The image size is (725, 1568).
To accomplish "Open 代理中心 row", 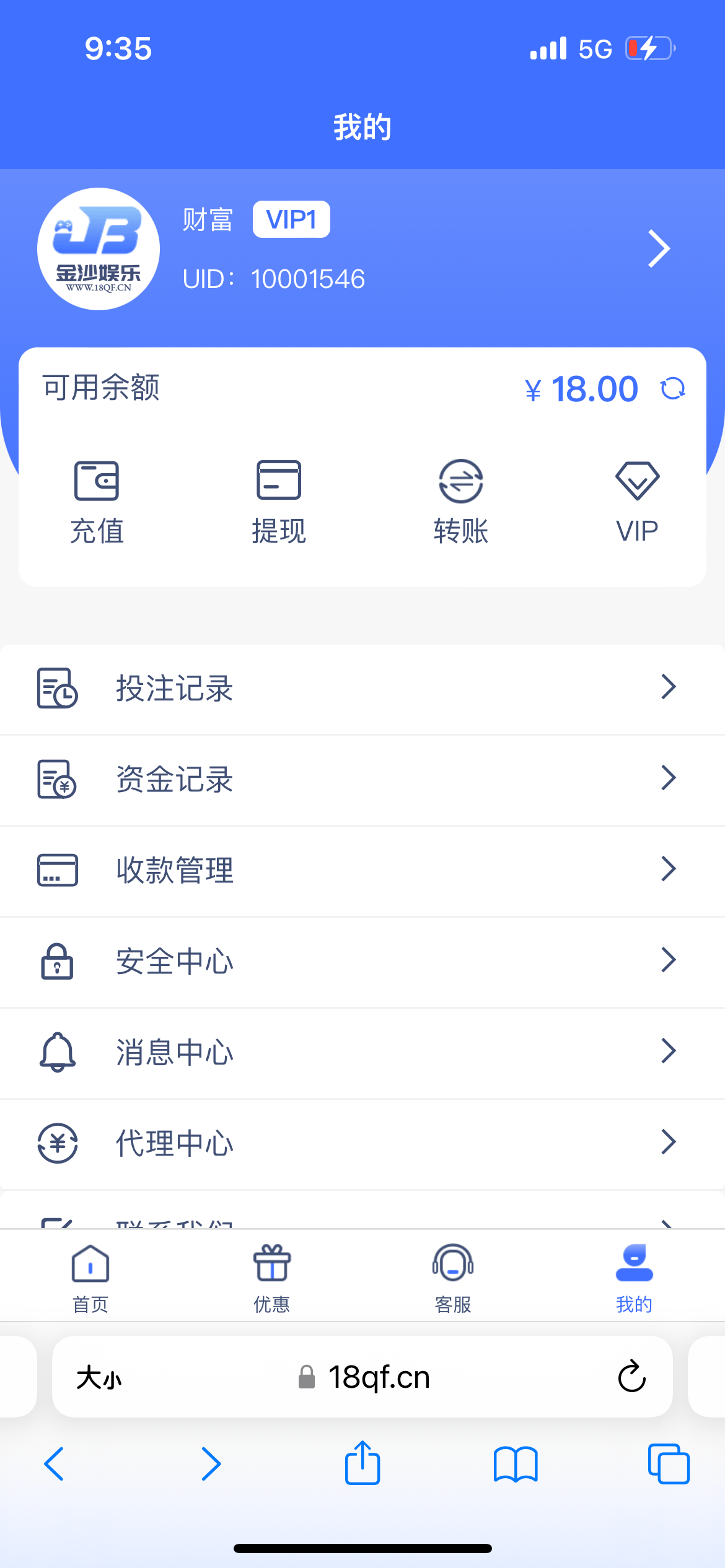I will pyautogui.click(x=362, y=1143).
